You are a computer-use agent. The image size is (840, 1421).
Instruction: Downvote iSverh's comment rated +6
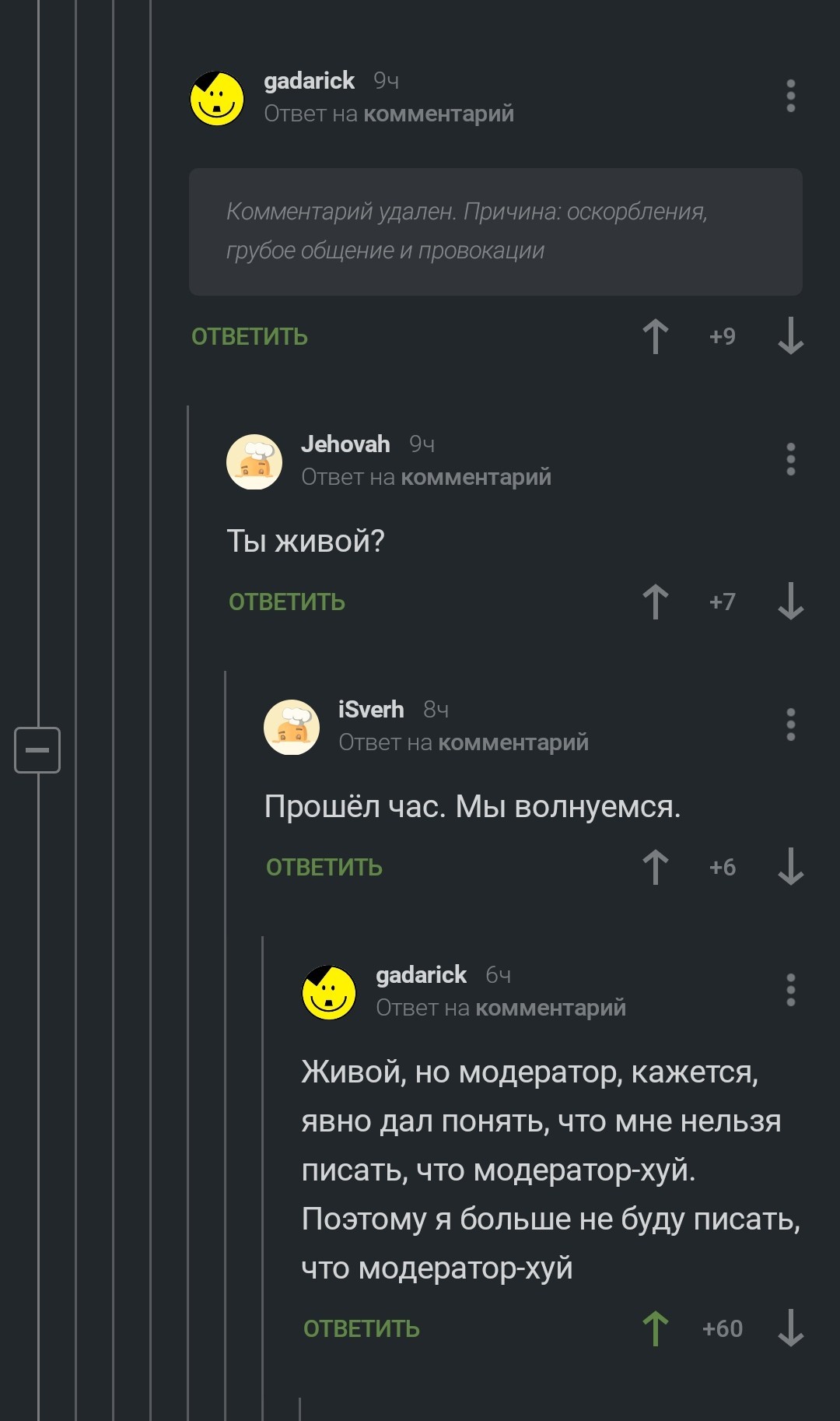click(790, 868)
